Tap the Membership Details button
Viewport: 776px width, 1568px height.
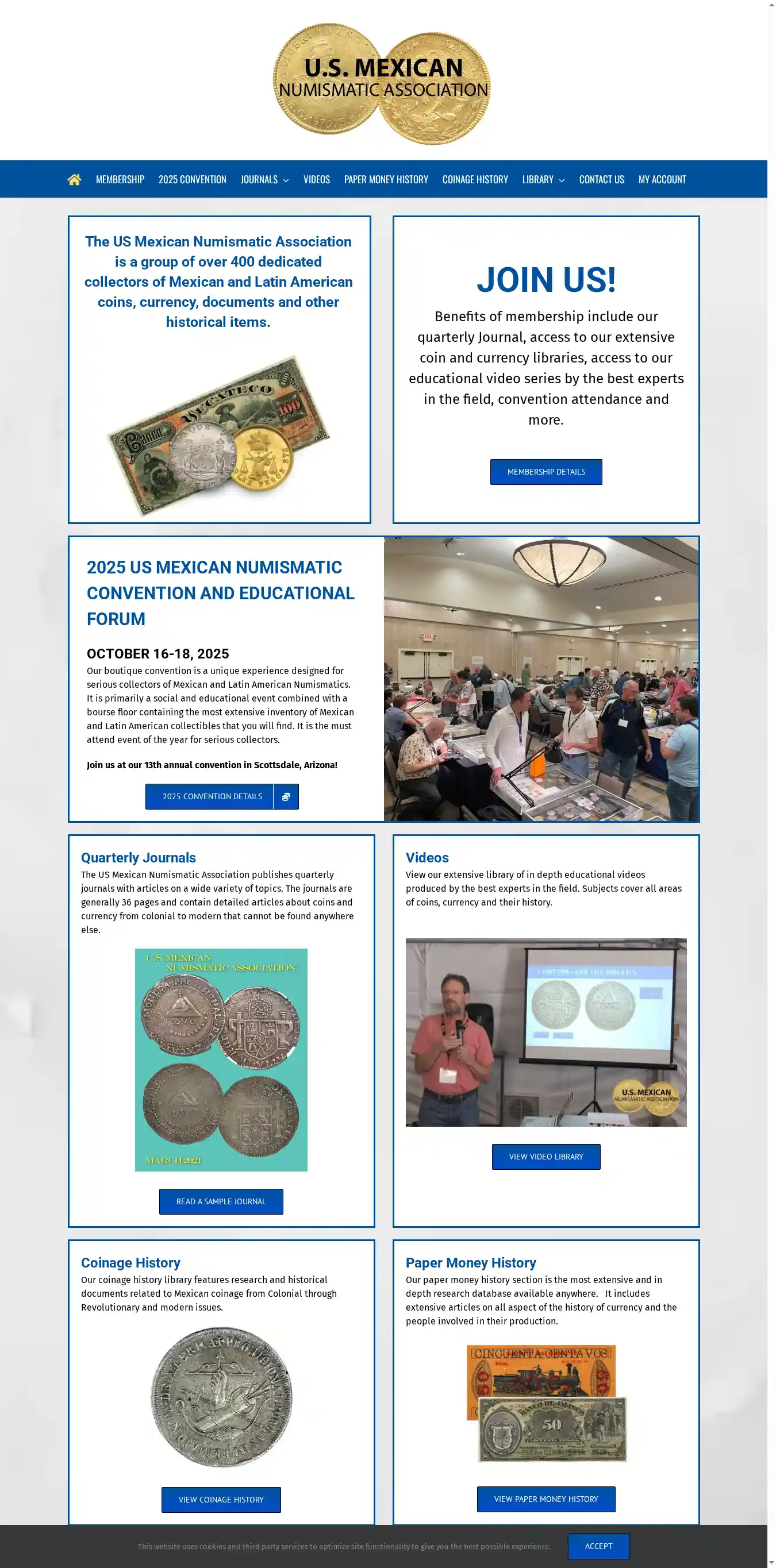(x=545, y=472)
